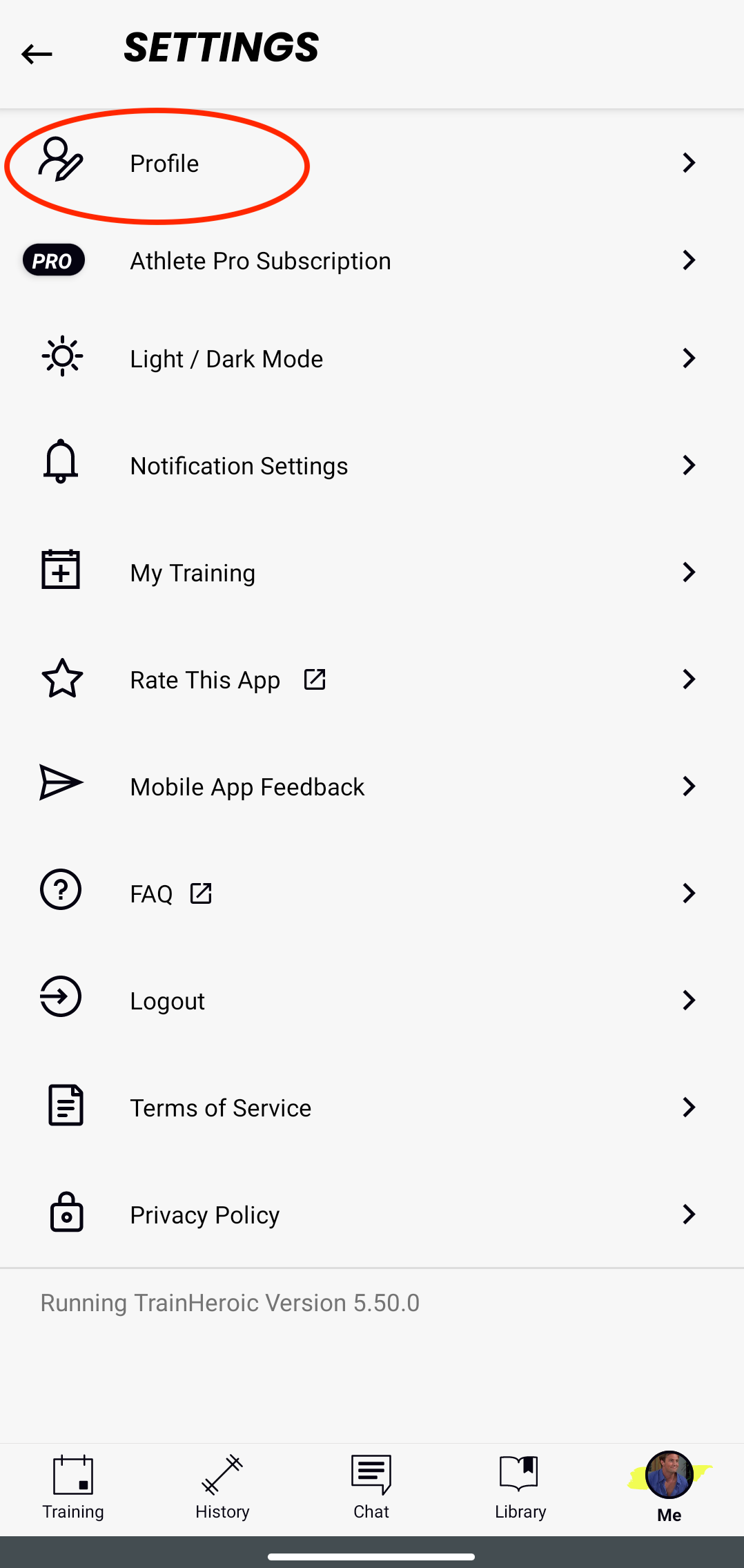Switch to the Chat tab

coord(371,1488)
